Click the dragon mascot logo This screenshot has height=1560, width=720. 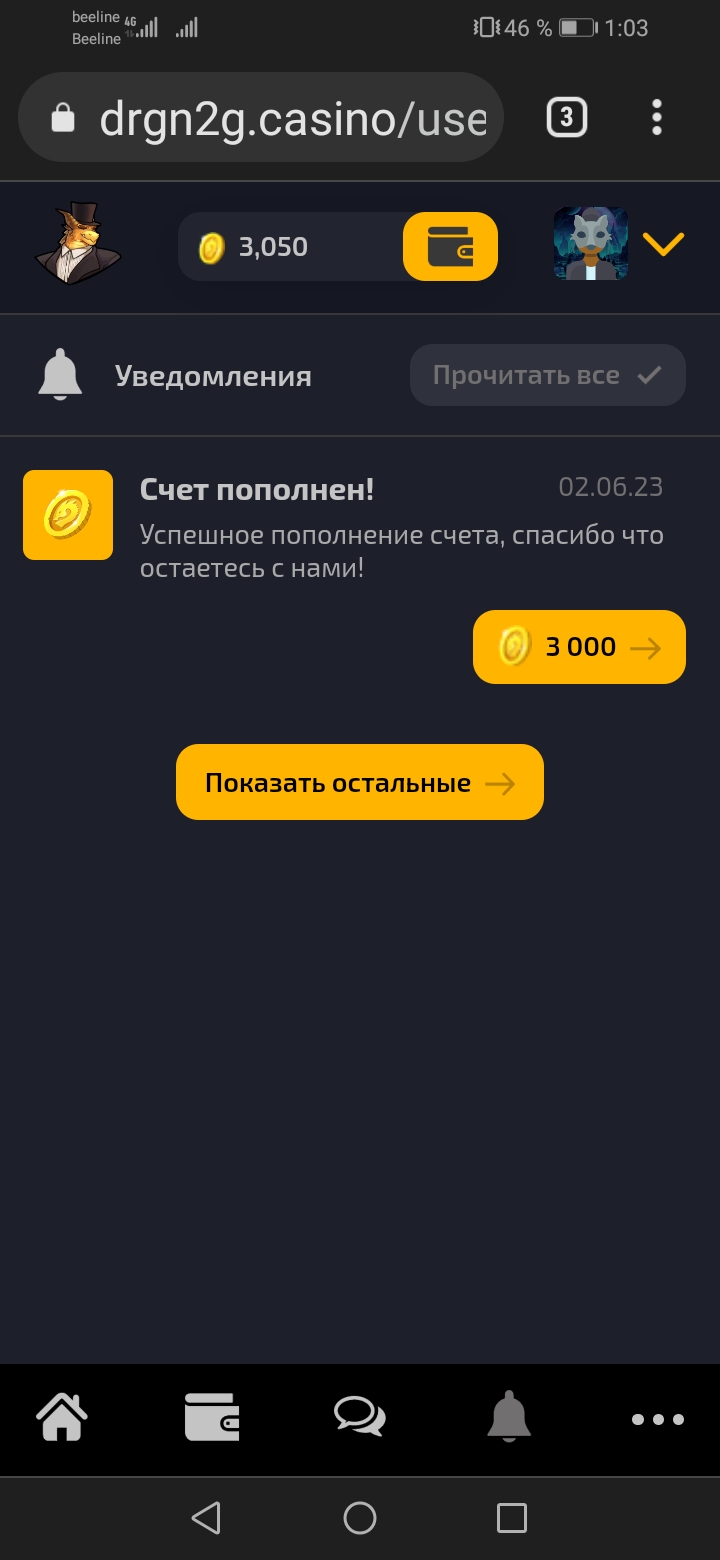click(x=78, y=245)
